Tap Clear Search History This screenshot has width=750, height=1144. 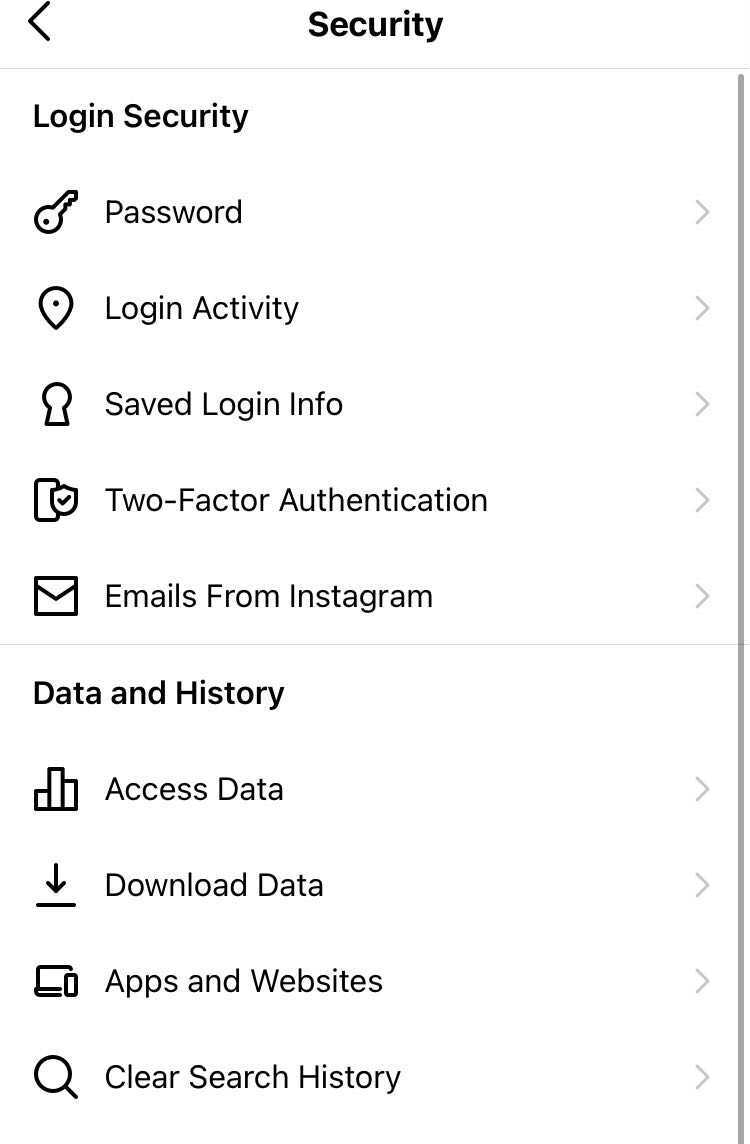[252, 1077]
